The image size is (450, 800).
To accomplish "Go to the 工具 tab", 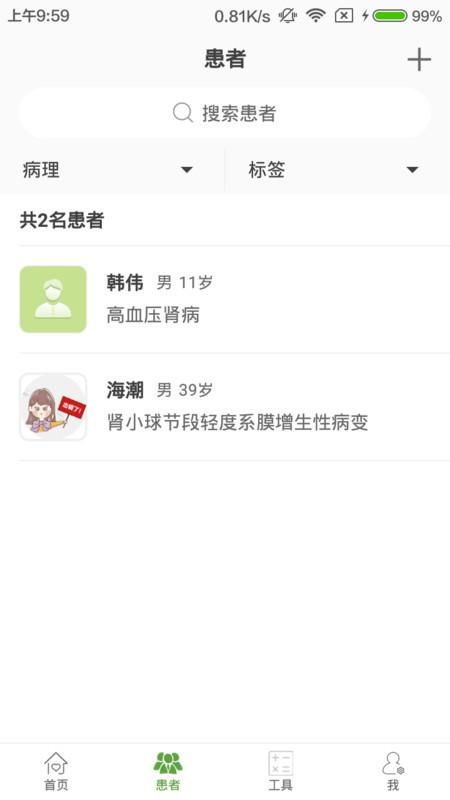I will [281, 771].
